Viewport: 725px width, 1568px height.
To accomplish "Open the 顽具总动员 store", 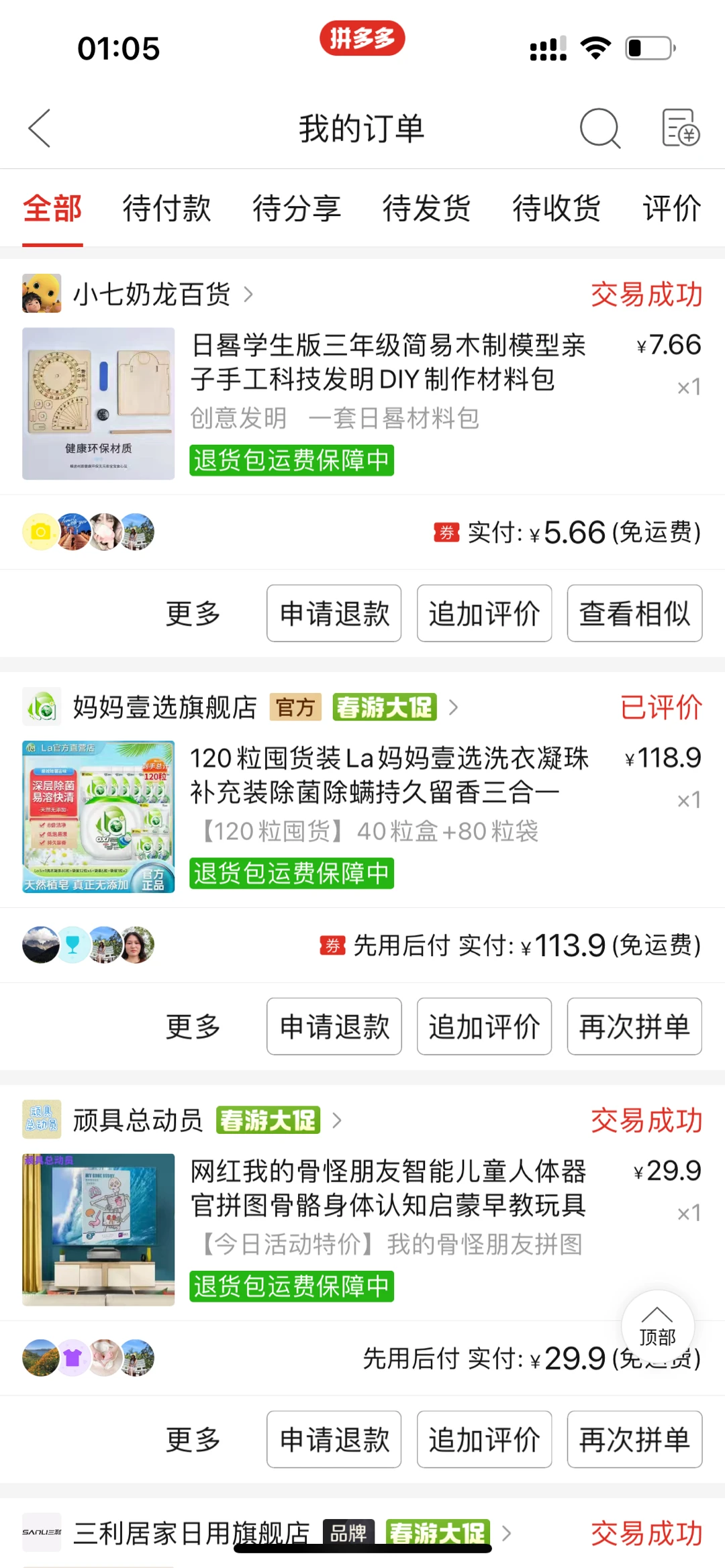I will tap(138, 1120).
